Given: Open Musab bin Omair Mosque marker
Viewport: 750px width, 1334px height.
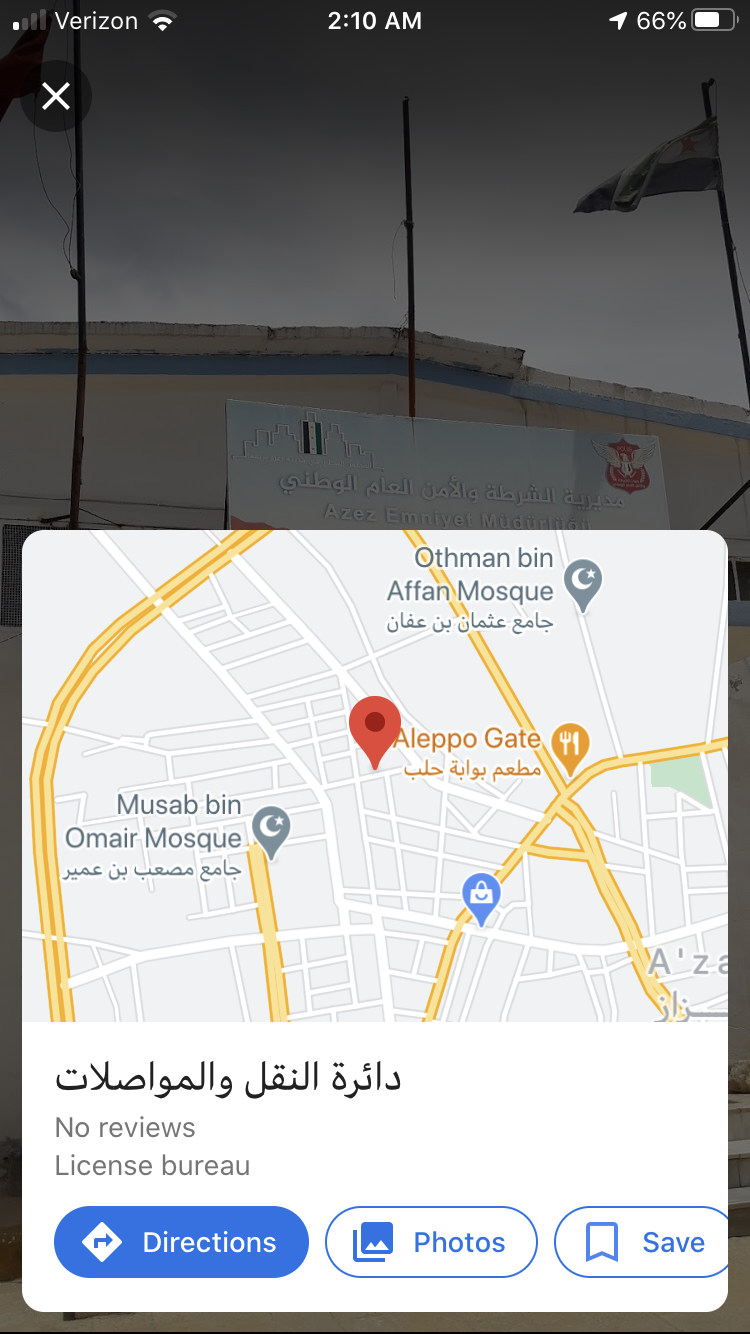Looking at the screenshot, I should (270, 833).
